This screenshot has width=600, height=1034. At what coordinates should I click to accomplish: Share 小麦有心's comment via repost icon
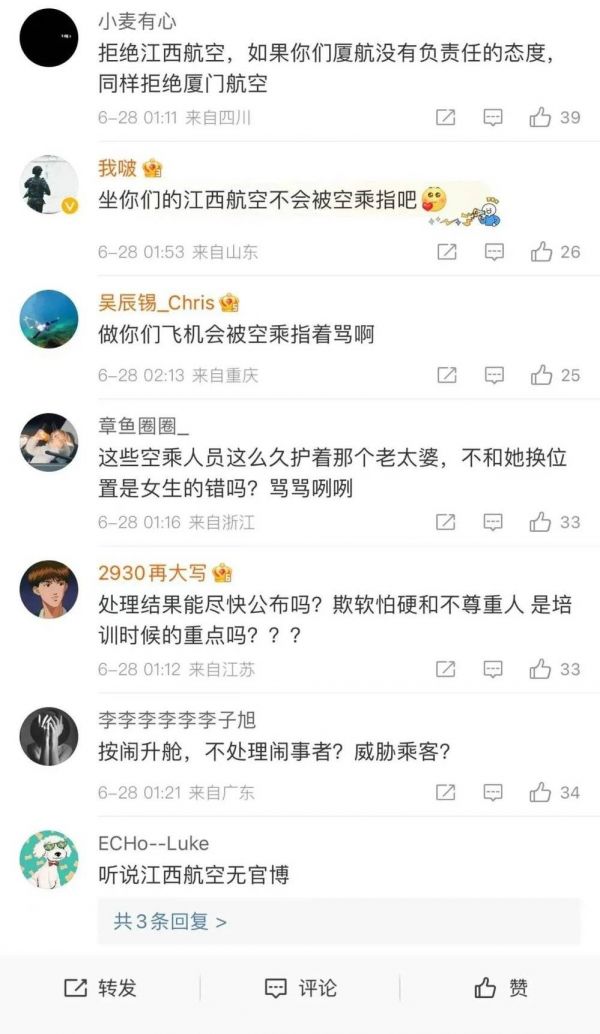[x=446, y=117]
